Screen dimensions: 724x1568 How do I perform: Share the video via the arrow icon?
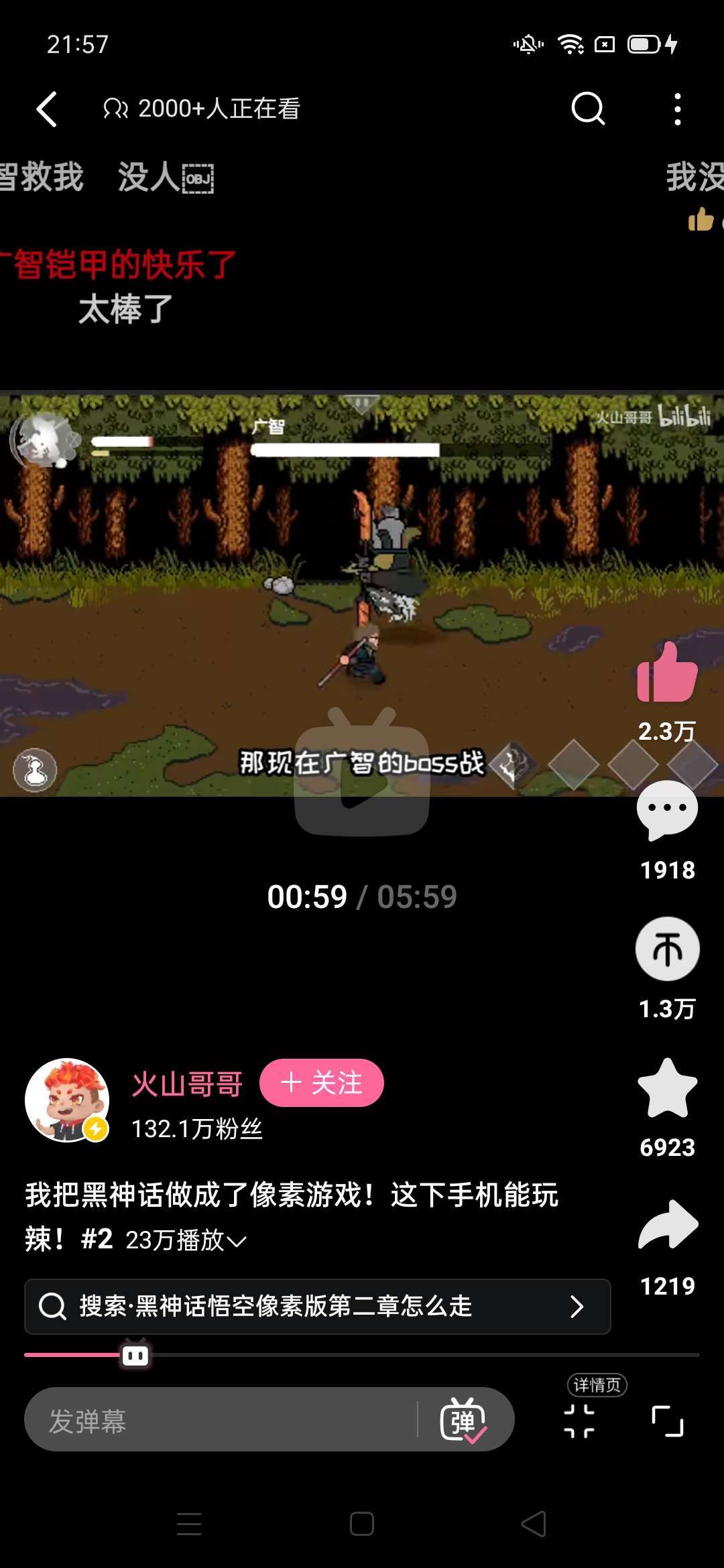click(x=667, y=1226)
